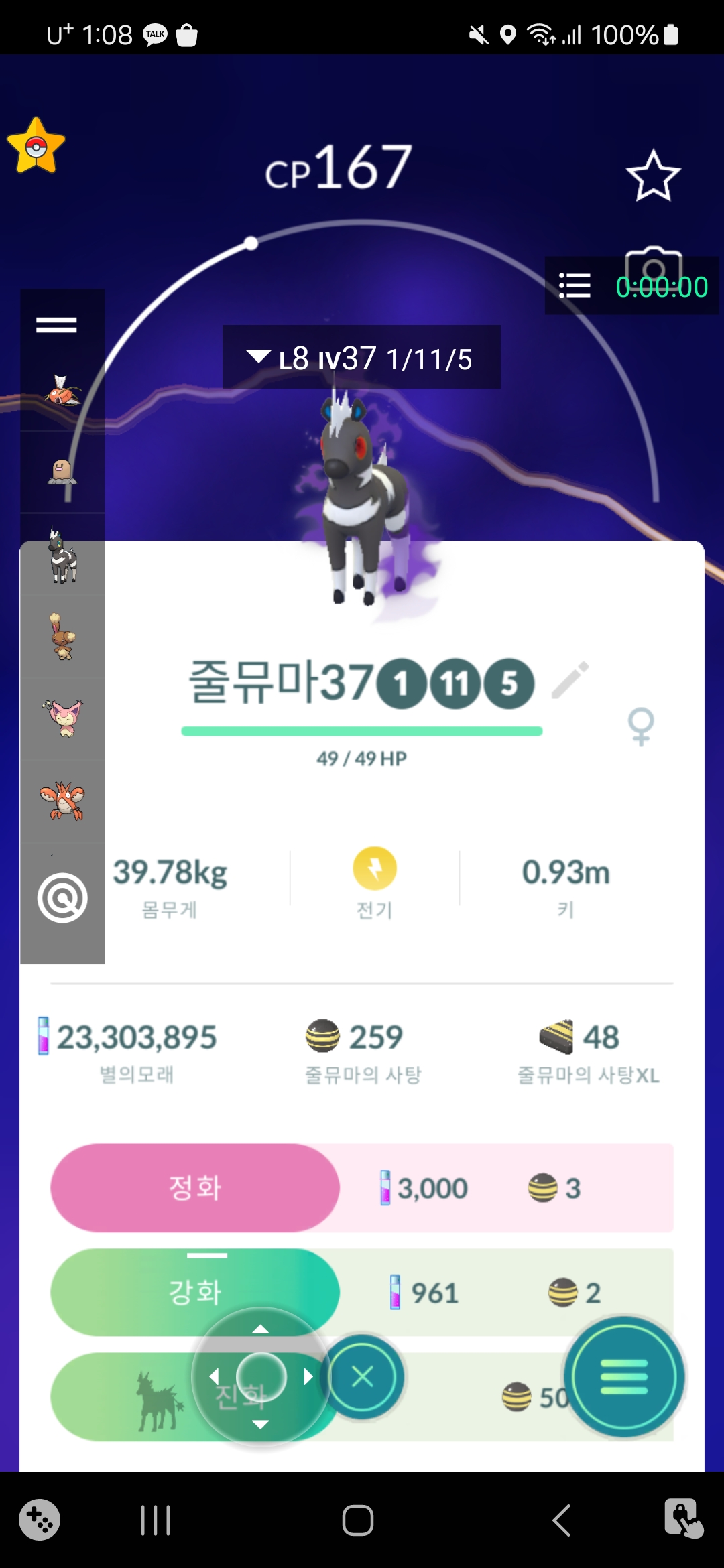Mark this Pokémon as favorite with star

click(653, 176)
